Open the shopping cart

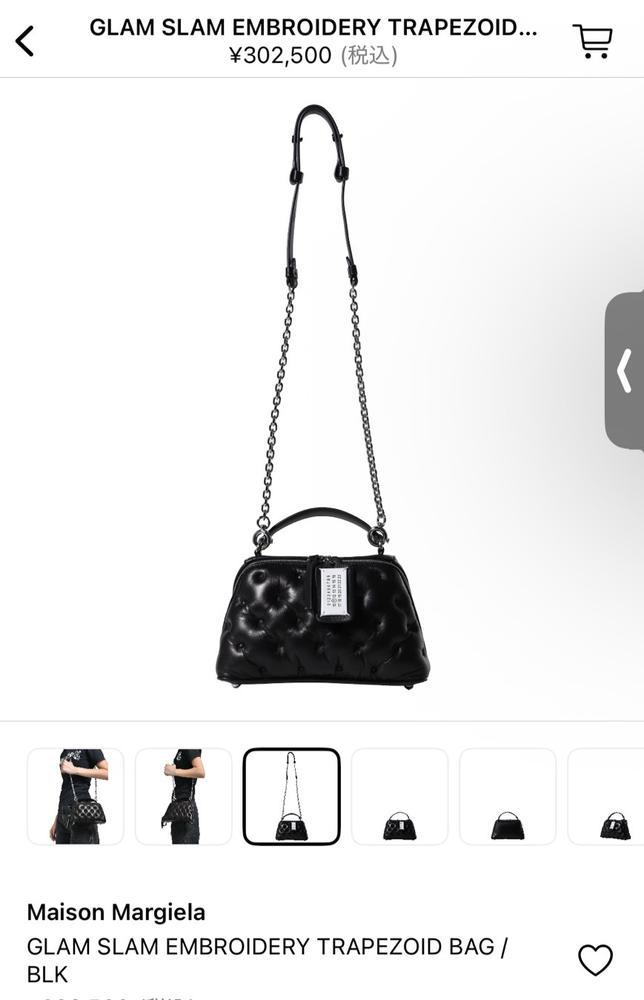coord(592,41)
